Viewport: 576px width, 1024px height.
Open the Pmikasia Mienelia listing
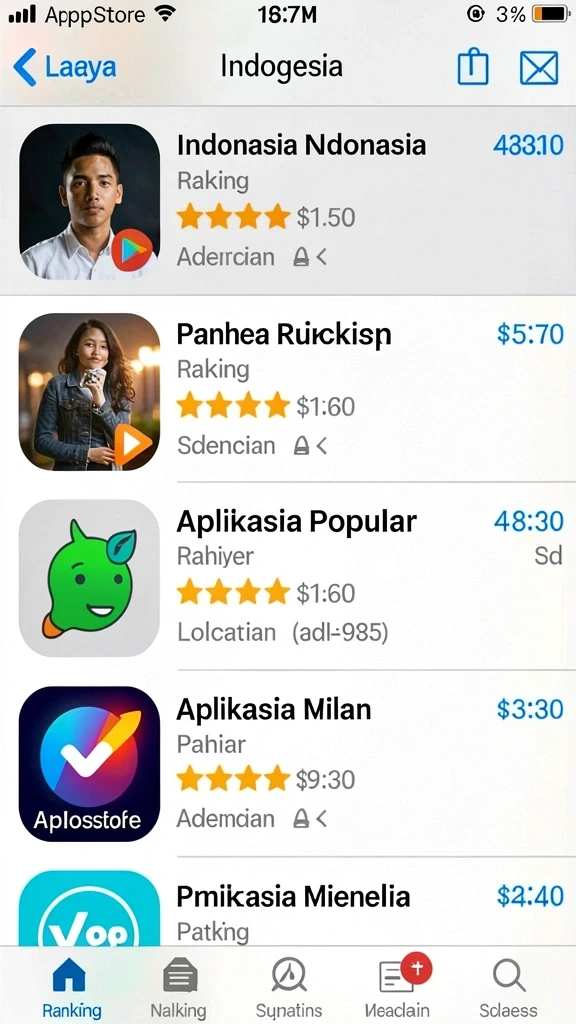288,901
